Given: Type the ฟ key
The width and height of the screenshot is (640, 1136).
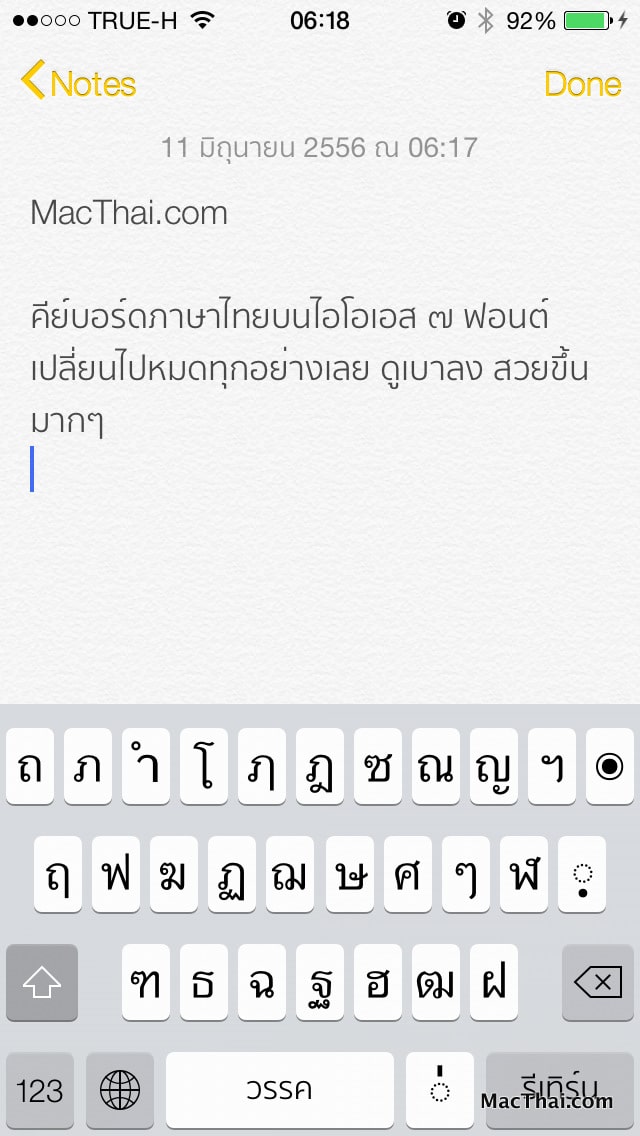Looking at the screenshot, I should (x=117, y=874).
